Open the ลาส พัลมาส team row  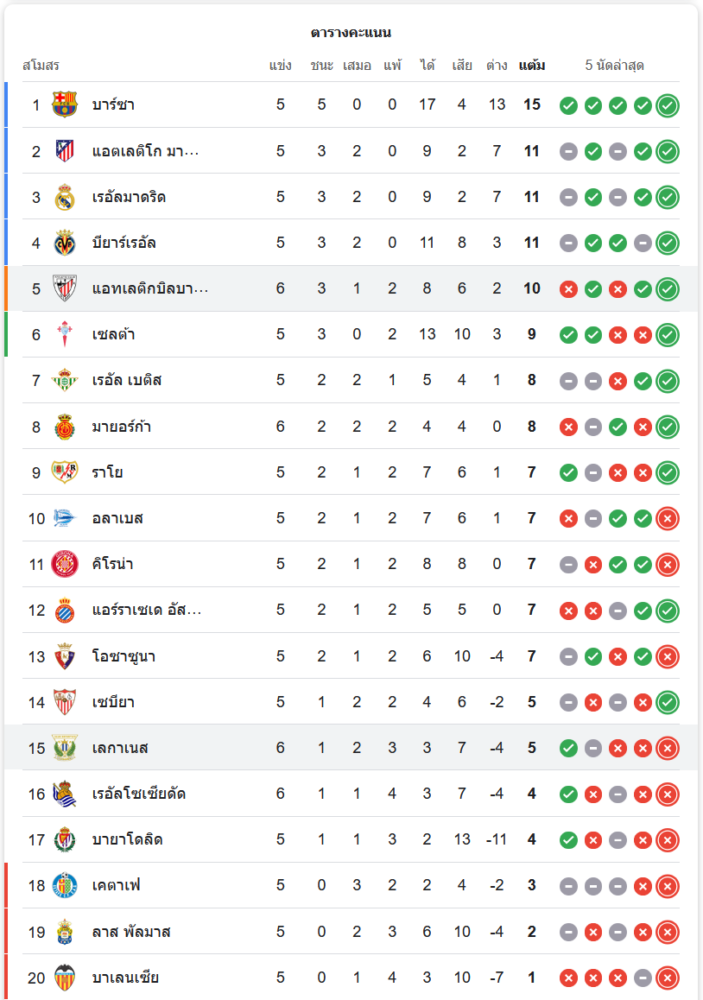pos(131,932)
